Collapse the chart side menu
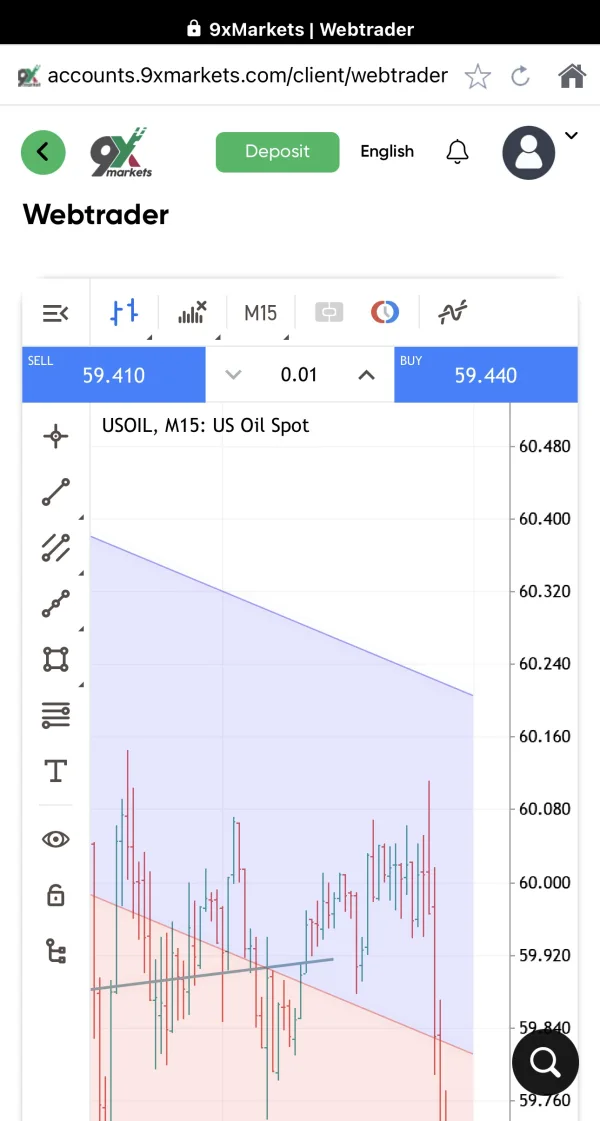 click(56, 313)
